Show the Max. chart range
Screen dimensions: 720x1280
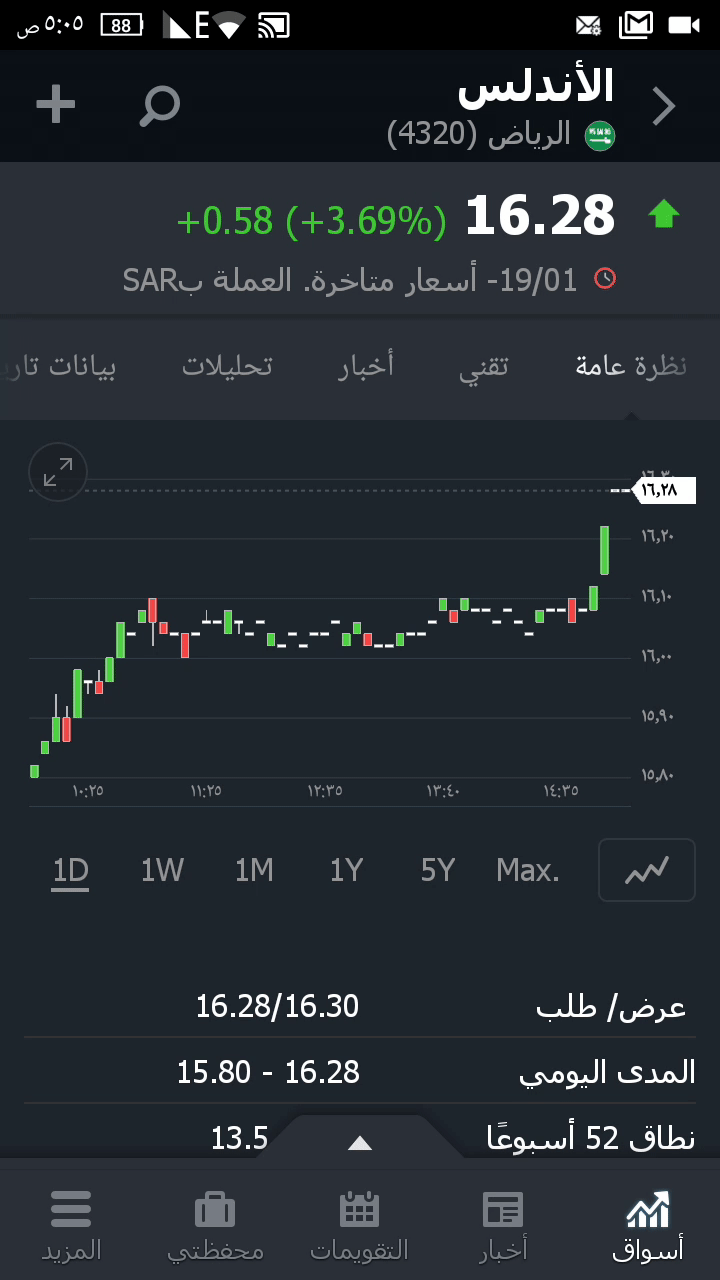(x=528, y=871)
